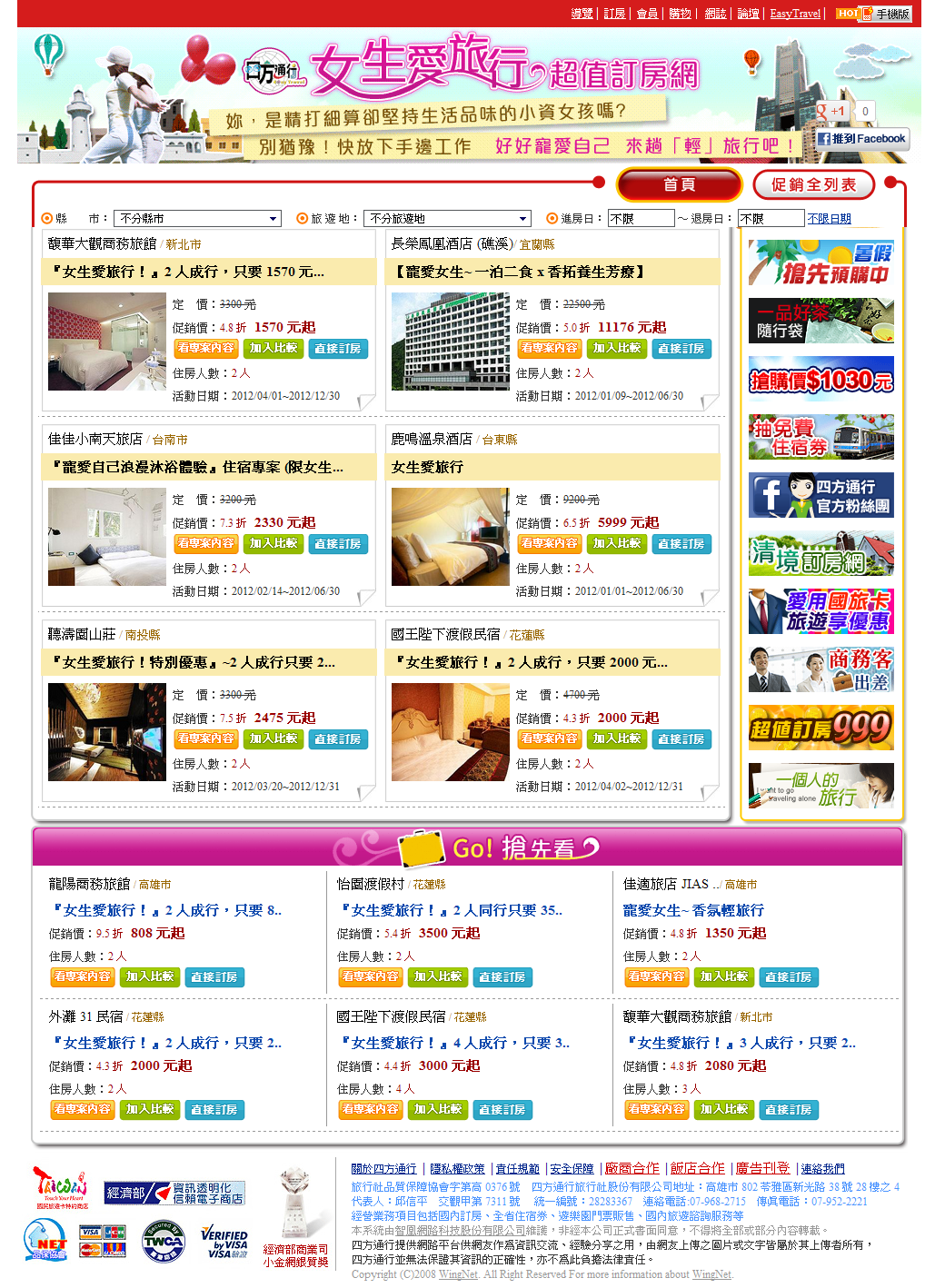This screenshot has width=935, height=1288.
Task: Expand the 縣市 county dropdown
Action: (x=198, y=219)
